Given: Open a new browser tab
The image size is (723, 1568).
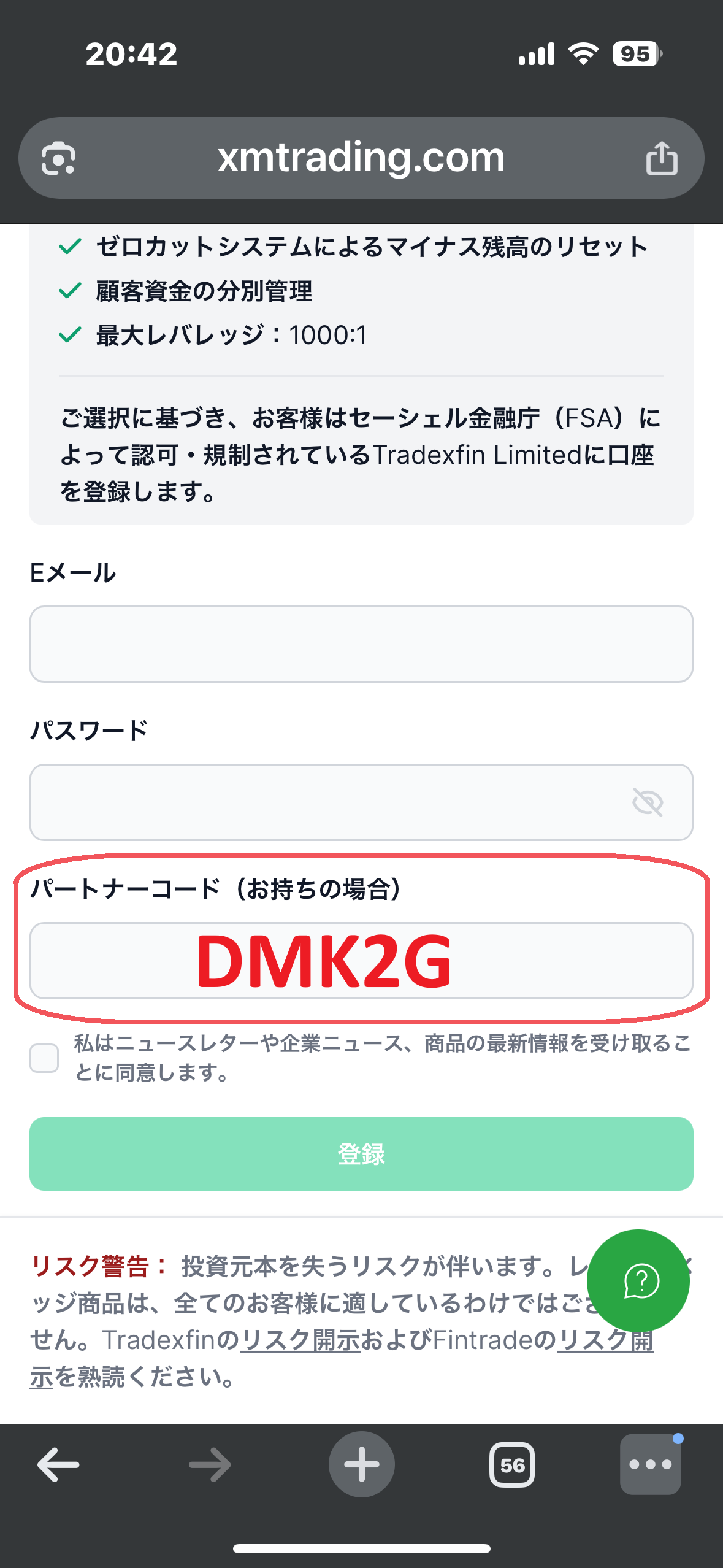Looking at the screenshot, I should click(361, 1465).
